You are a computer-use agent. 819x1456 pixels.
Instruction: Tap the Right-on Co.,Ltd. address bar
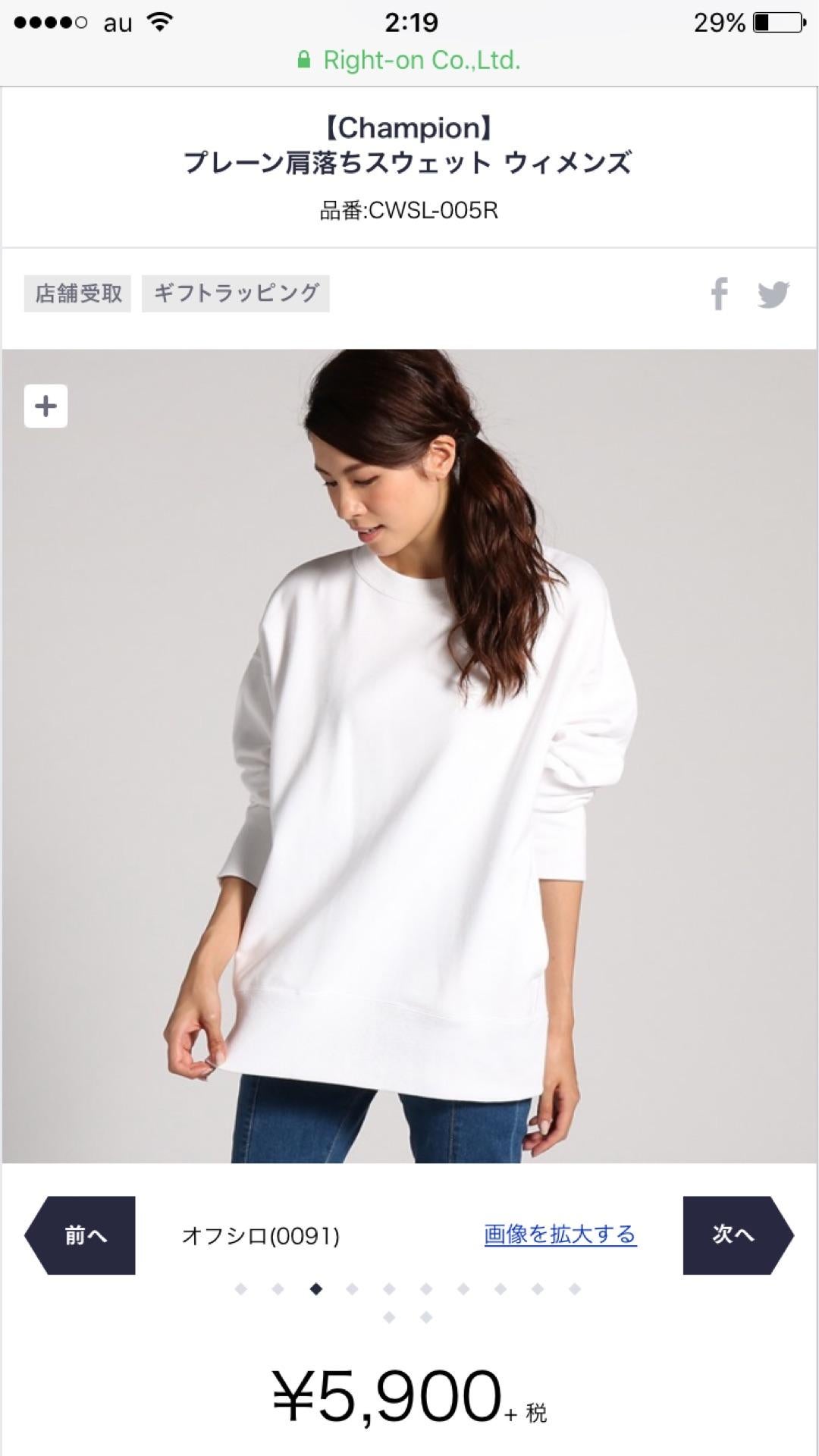pos(409,60)
